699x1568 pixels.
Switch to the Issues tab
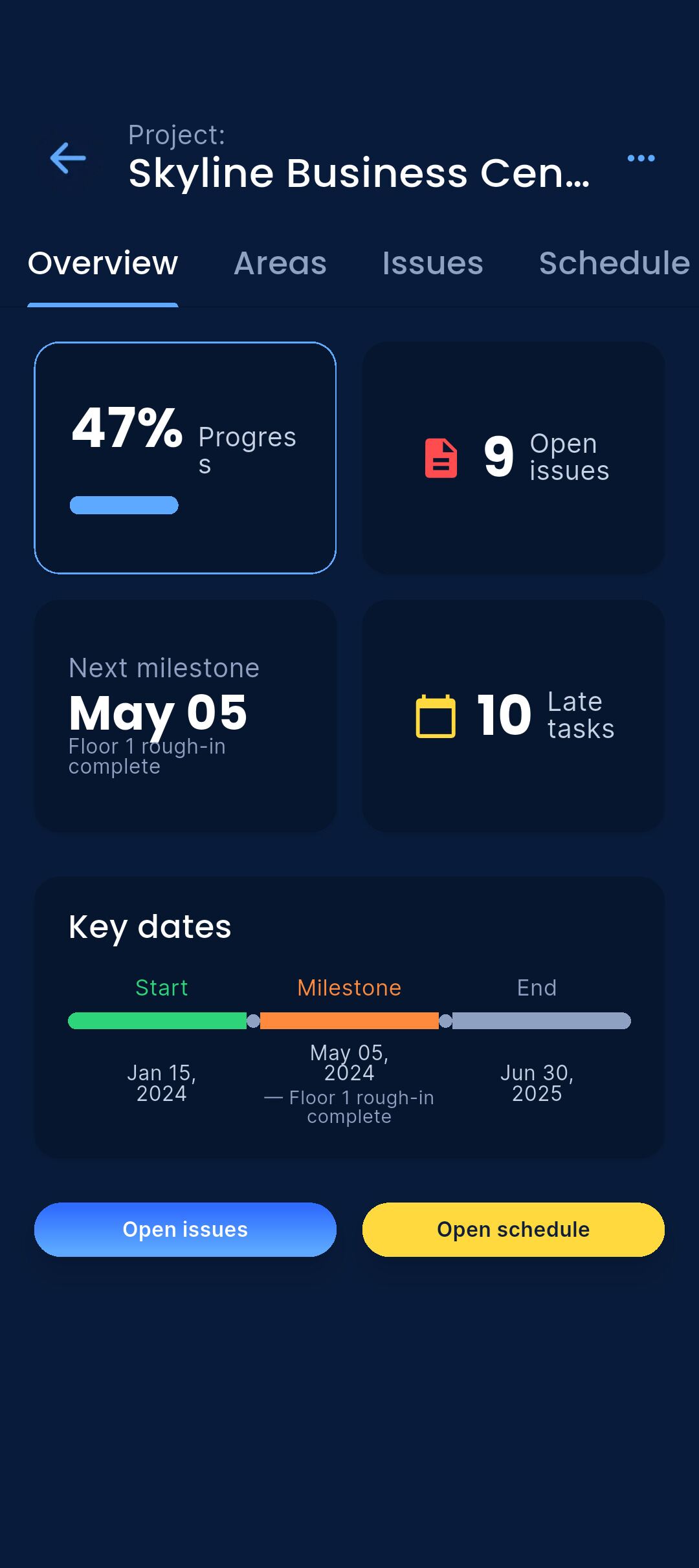(x=432, y=264)
